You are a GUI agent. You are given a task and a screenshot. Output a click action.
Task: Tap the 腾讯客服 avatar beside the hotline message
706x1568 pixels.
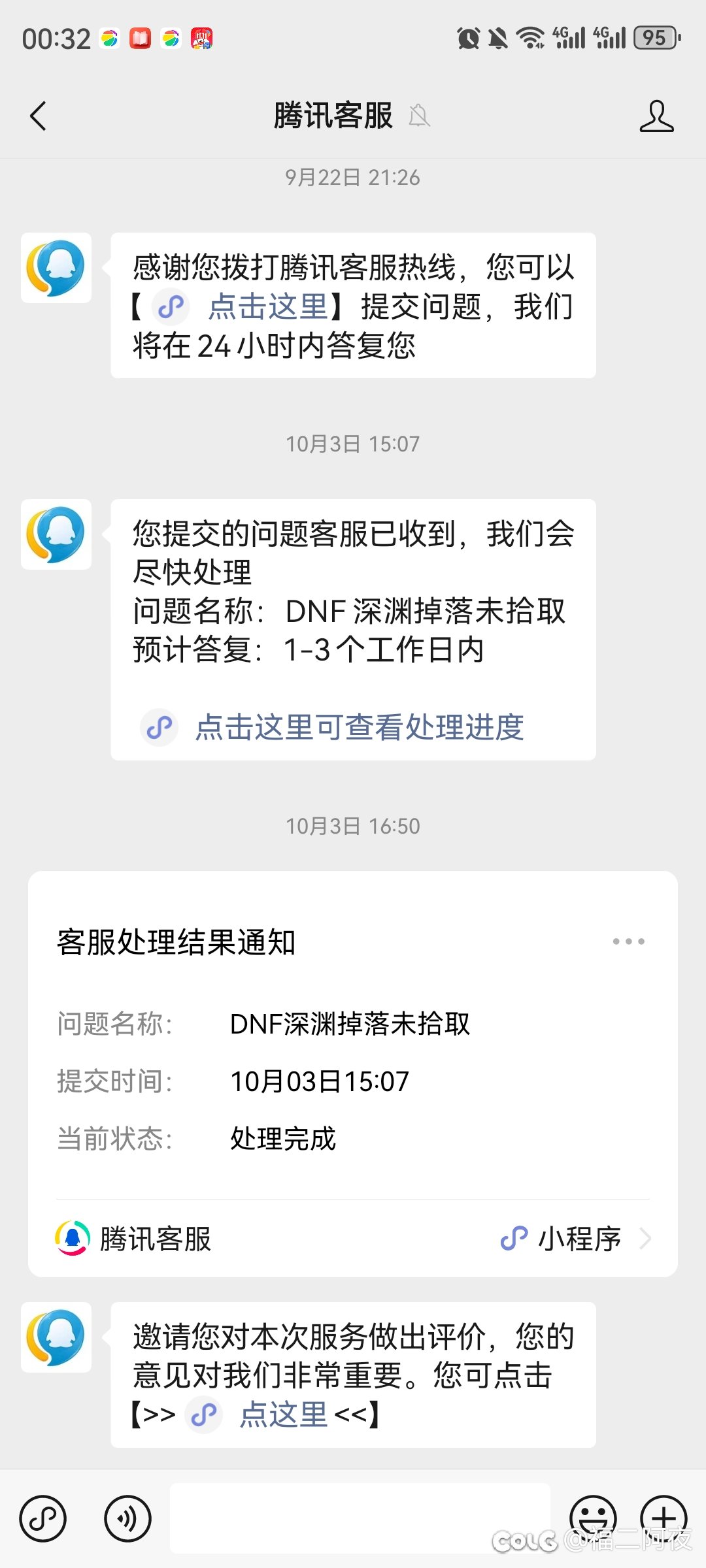pos(56,268)
